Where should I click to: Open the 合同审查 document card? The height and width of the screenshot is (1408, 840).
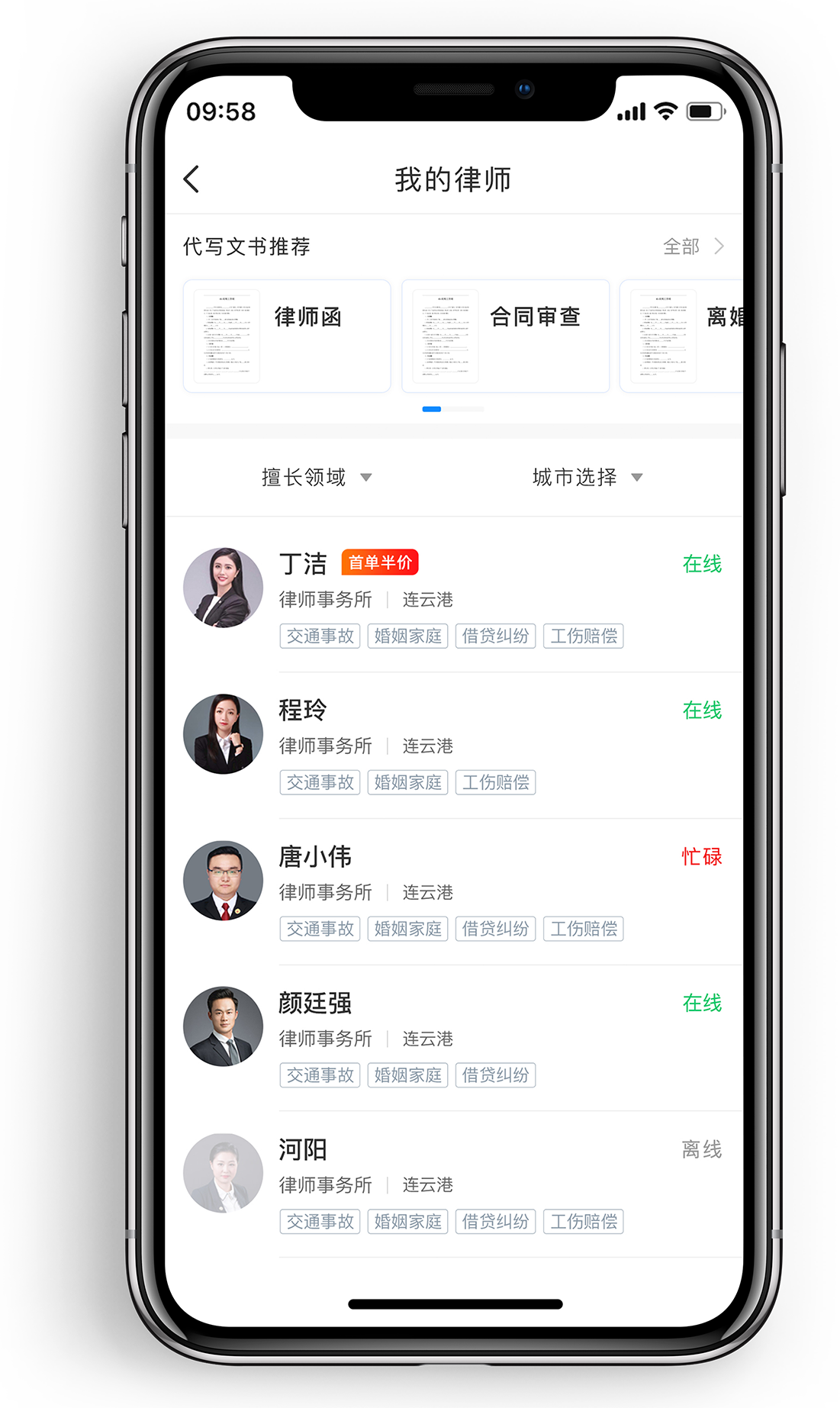(505, 336)
